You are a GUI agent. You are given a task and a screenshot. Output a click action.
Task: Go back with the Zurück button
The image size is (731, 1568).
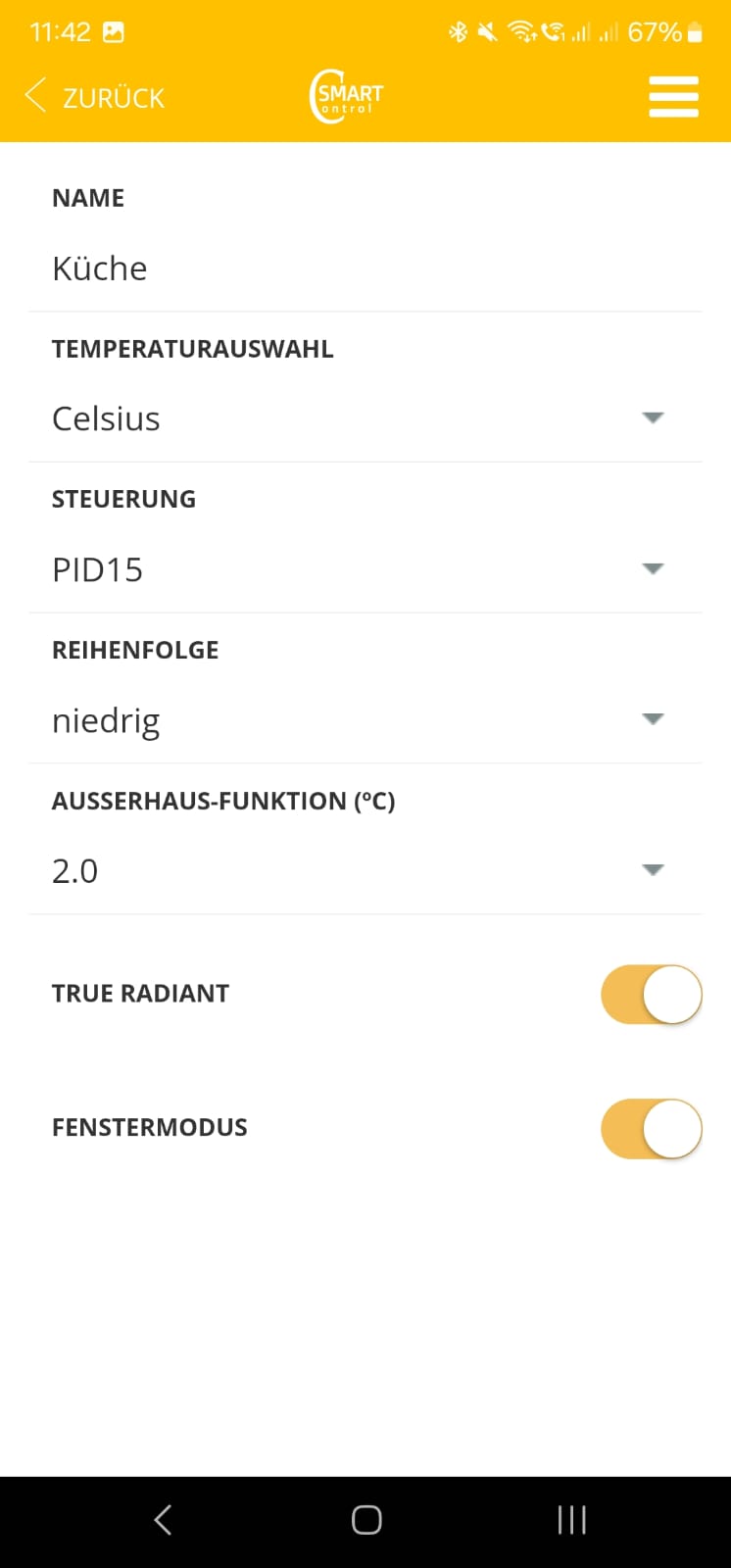95,97
